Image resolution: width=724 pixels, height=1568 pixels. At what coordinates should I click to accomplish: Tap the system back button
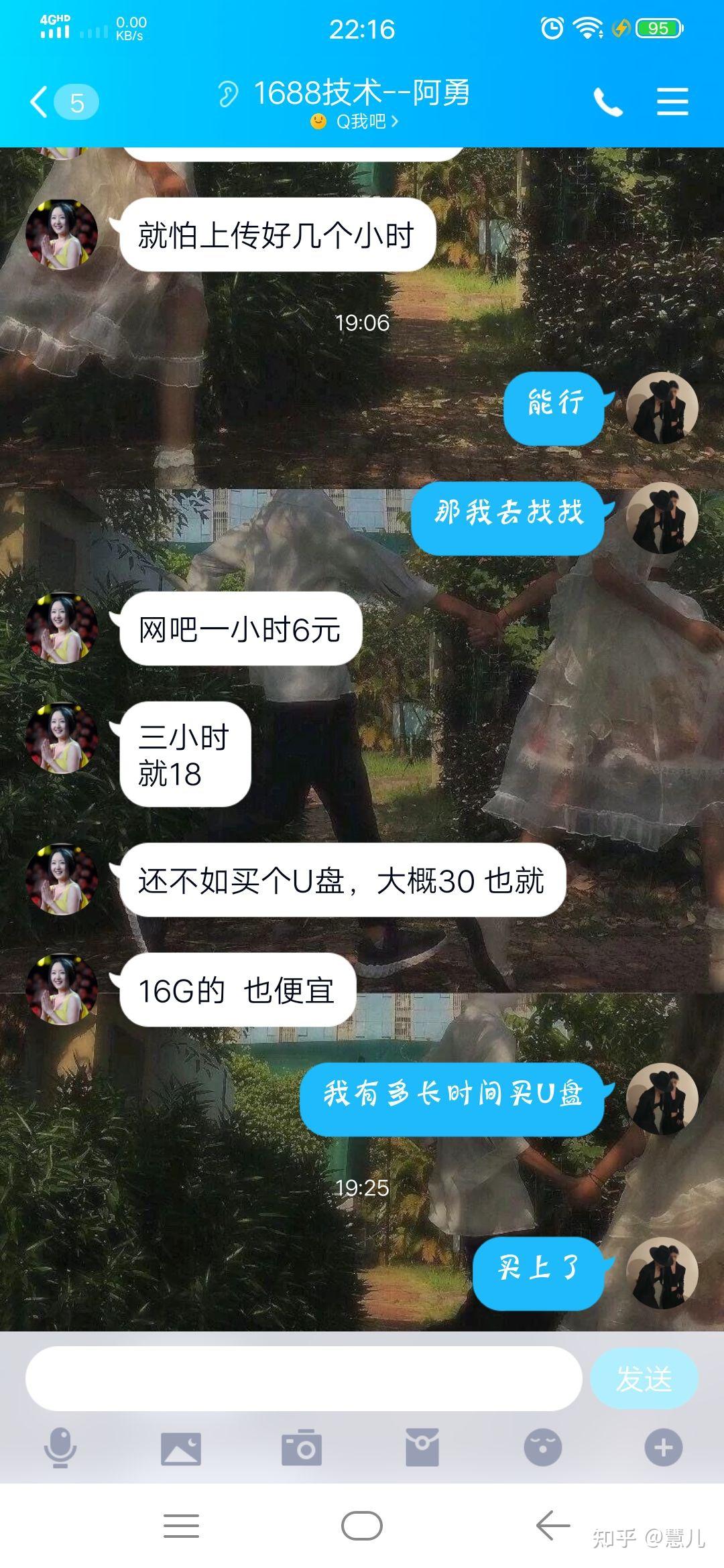click(x=552, y=1526)
